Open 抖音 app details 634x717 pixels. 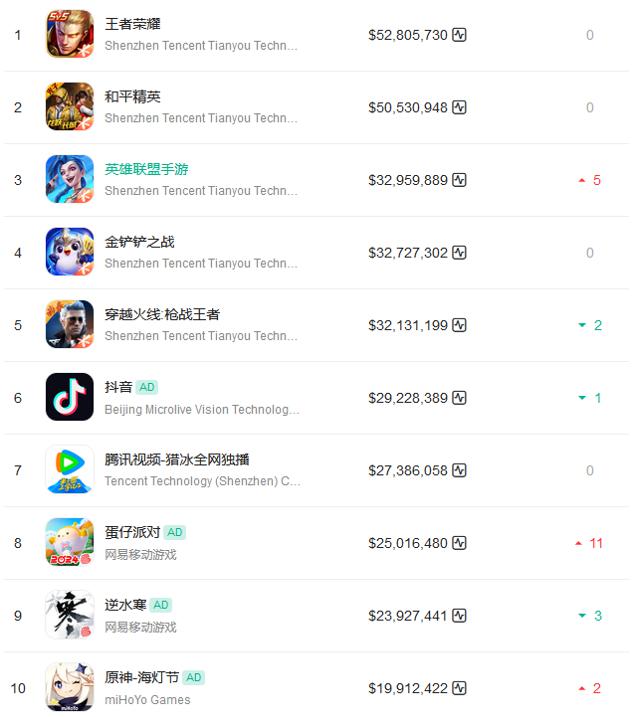pos(118,387)
